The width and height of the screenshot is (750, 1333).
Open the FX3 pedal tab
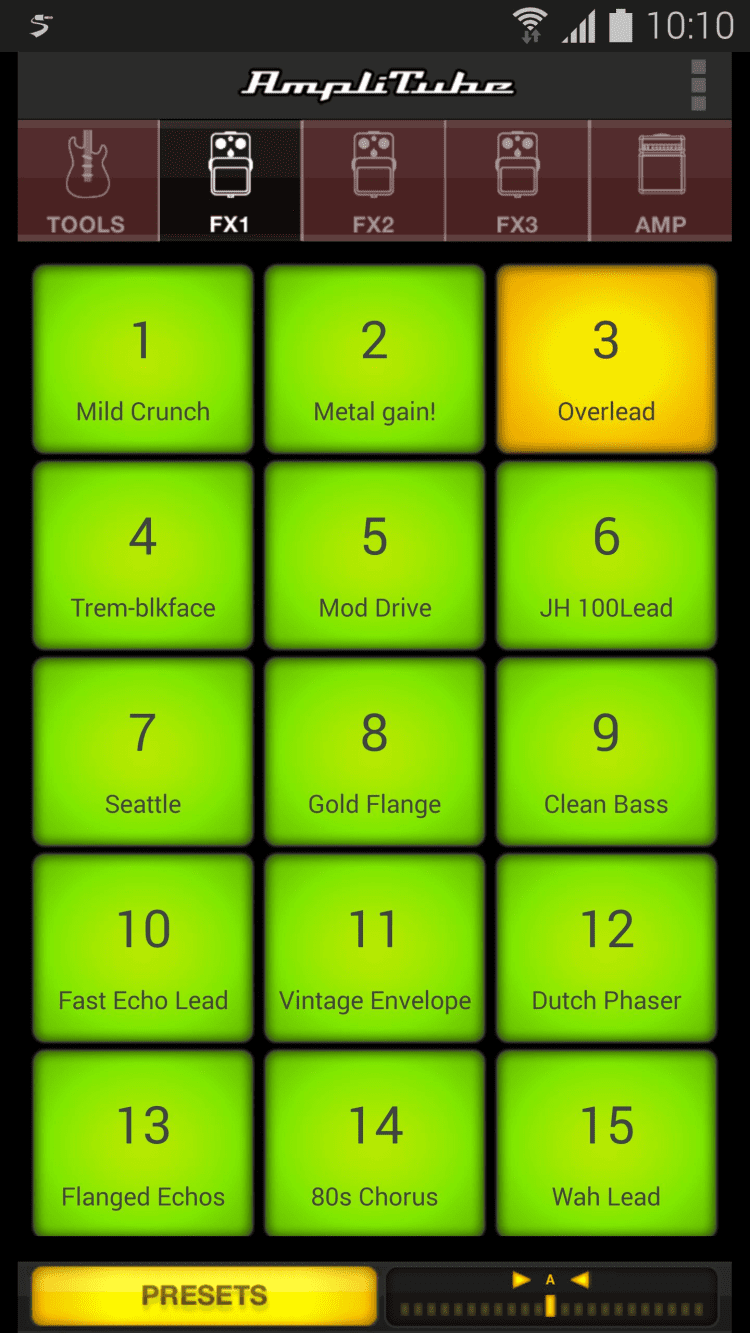point(517,181)
